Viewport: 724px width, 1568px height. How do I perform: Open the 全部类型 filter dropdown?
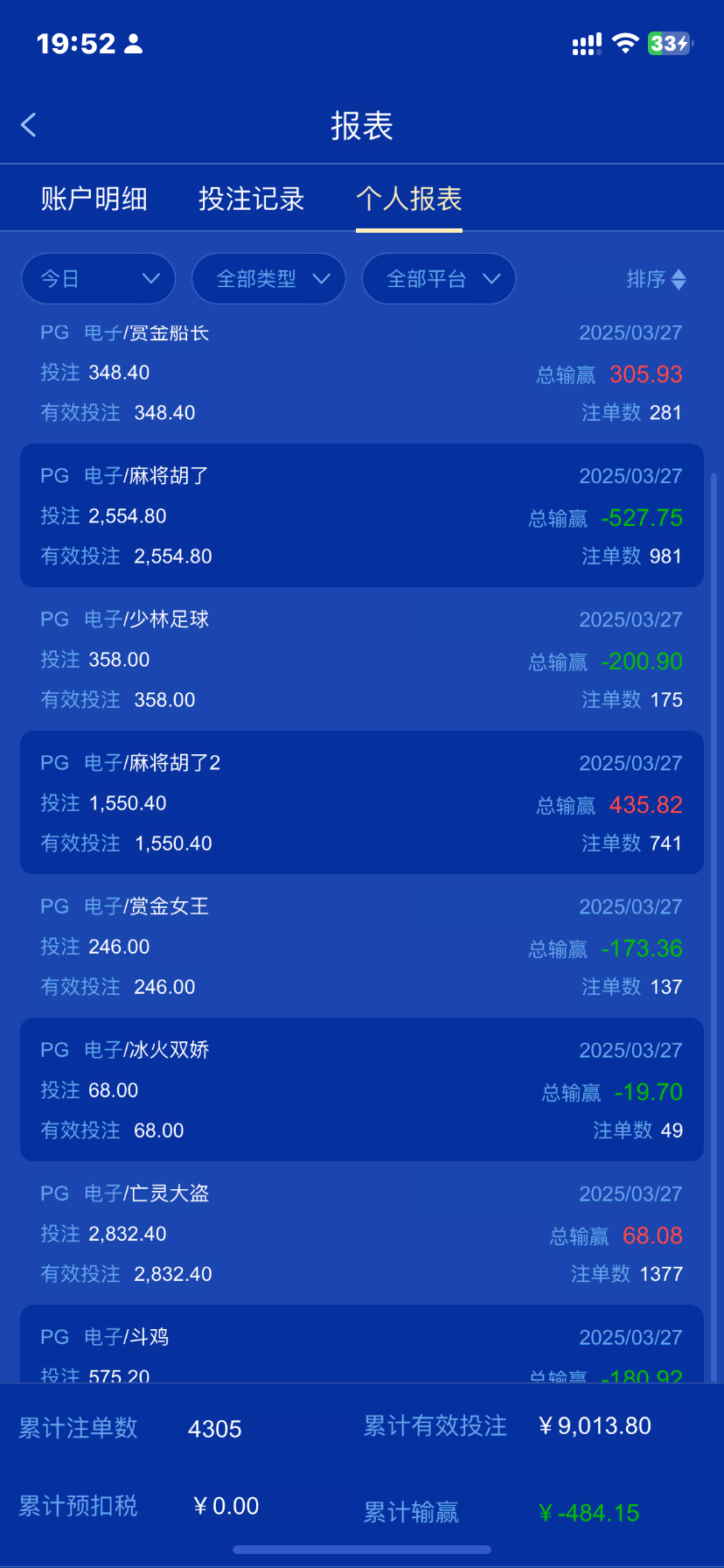268,278
